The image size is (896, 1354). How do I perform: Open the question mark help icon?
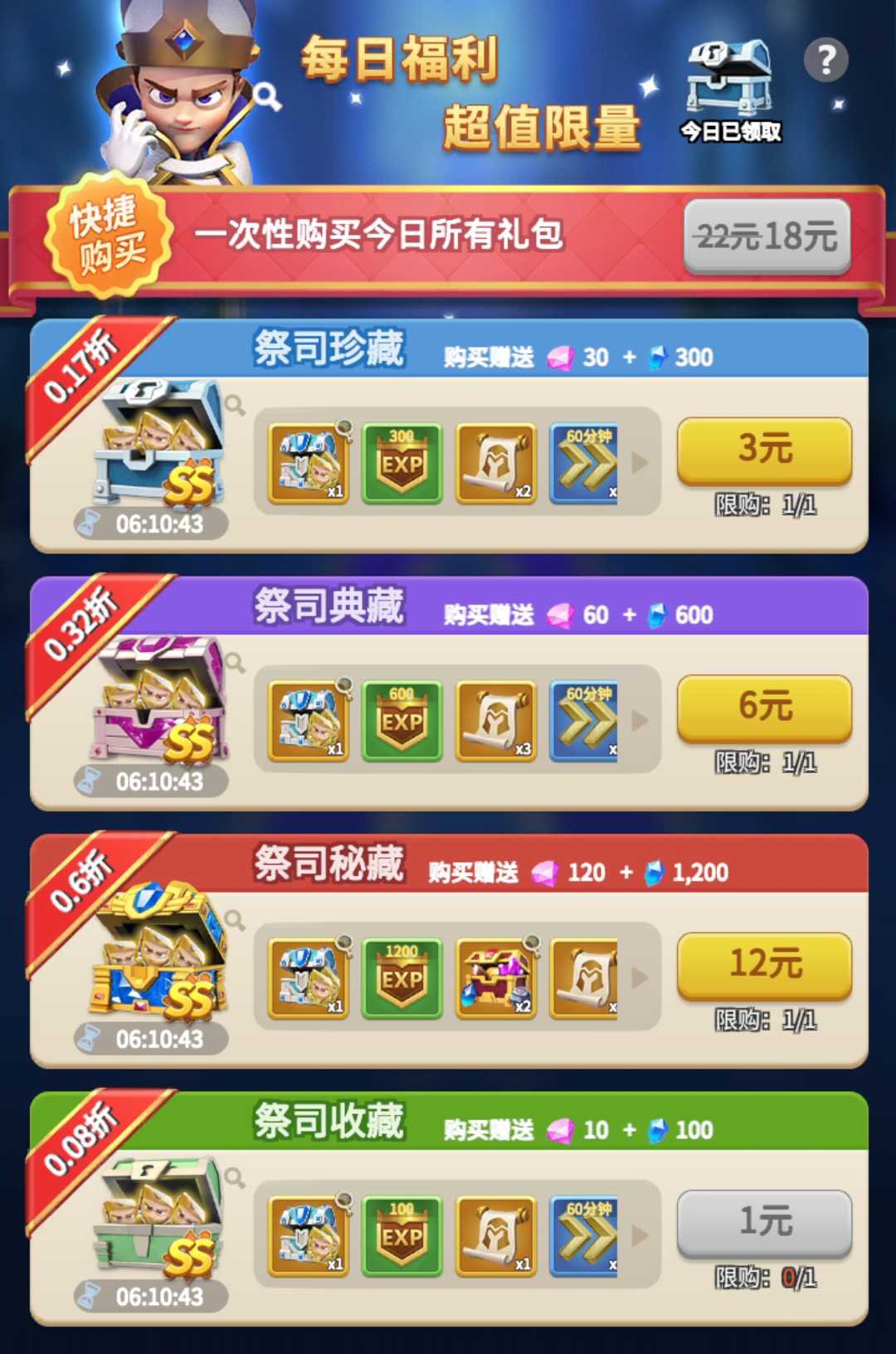click(x=825, y=61)
